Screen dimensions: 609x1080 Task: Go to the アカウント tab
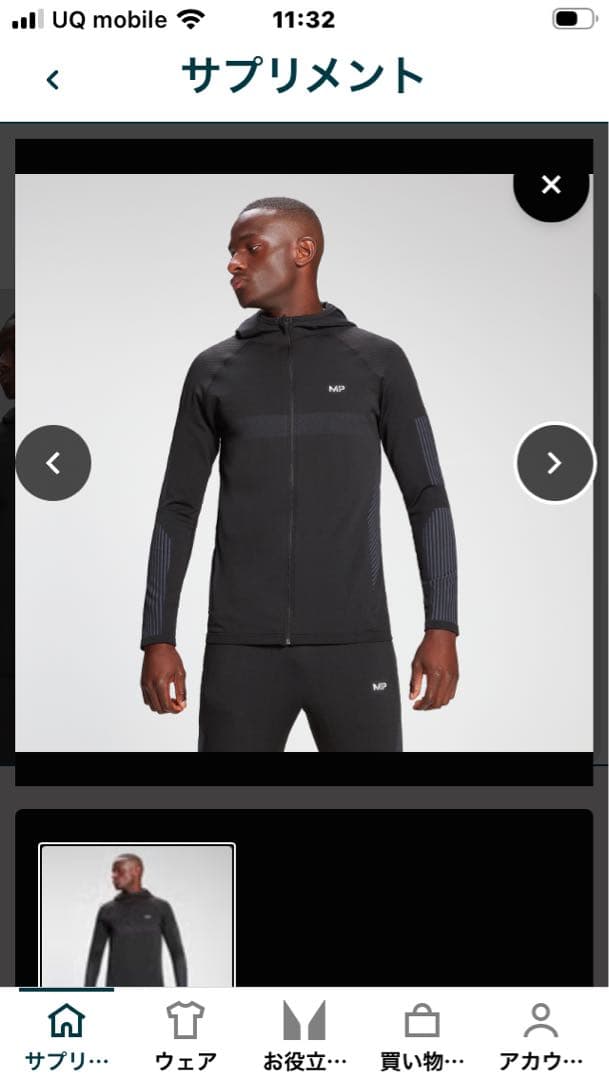point(541,1035)
